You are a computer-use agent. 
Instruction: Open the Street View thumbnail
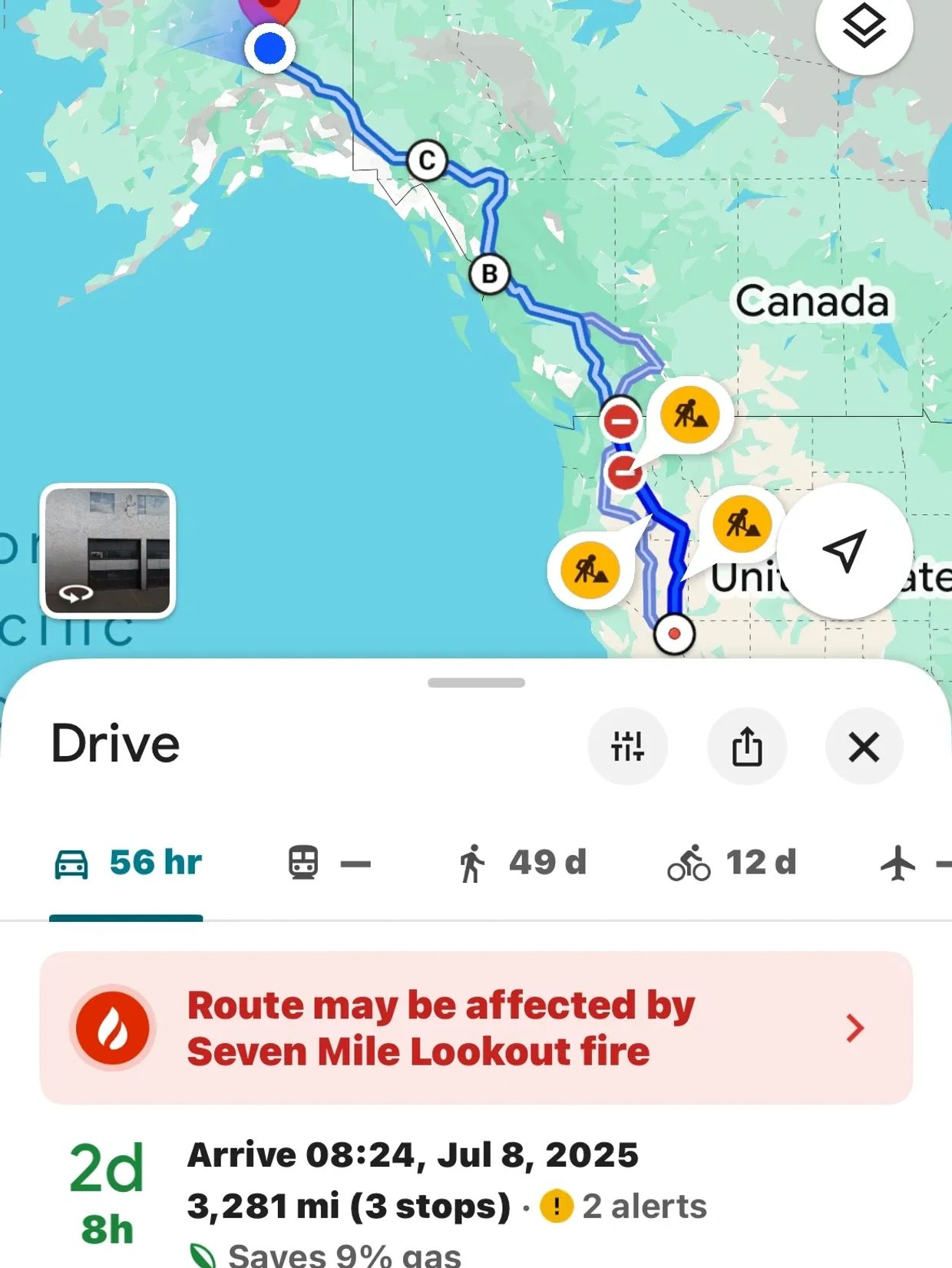[x=107, y=550]
